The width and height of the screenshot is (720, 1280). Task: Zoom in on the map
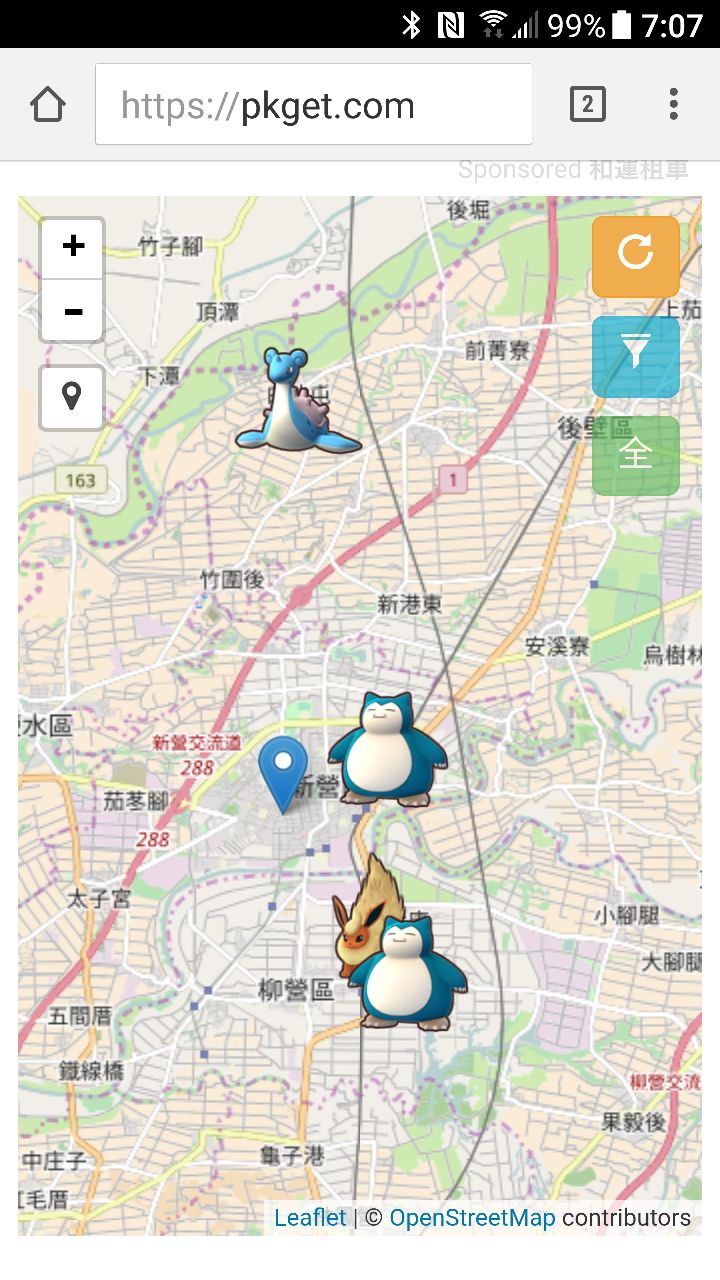(x=72, y=247)
